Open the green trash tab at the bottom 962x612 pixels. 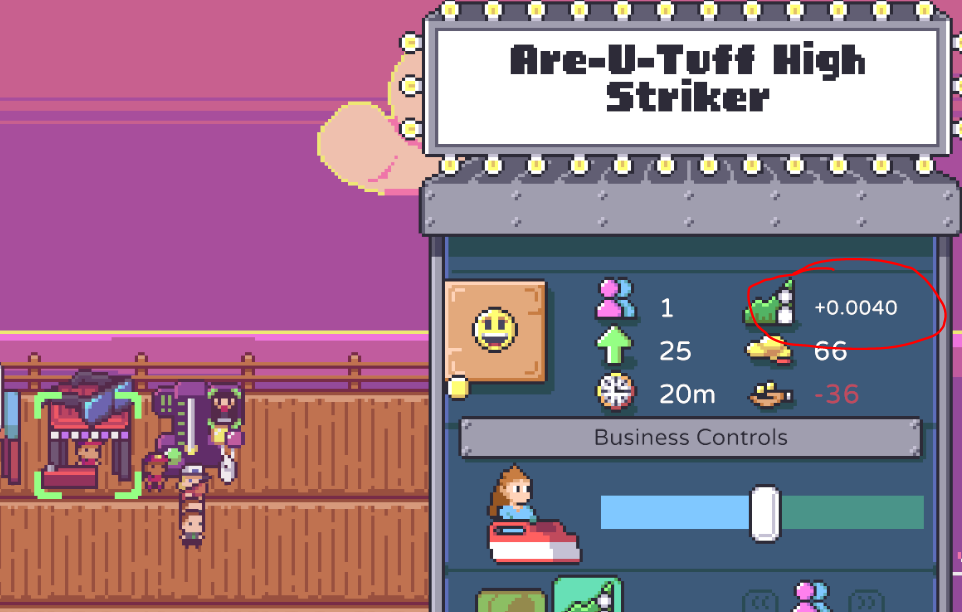click(x=588, y=597)
